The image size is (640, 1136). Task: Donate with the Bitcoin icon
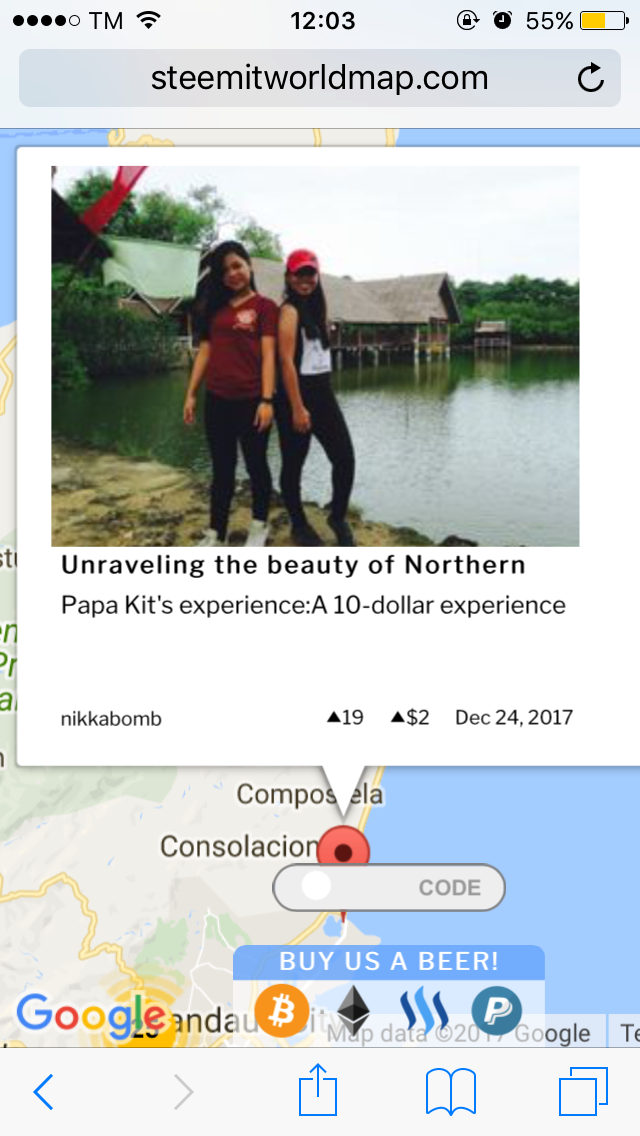pos(282,1011)
